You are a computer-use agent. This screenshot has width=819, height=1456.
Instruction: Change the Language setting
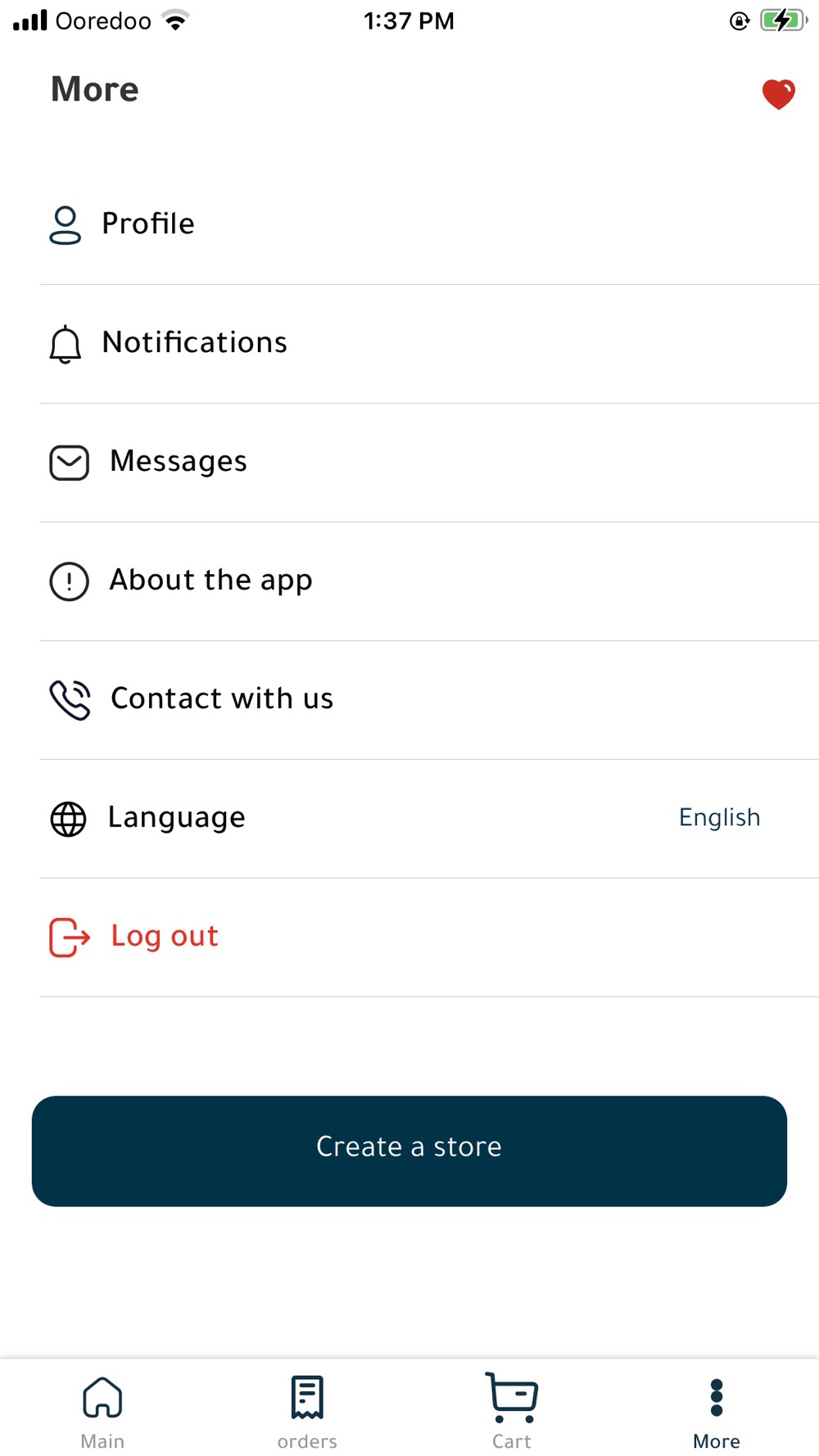tap(429, 819)
